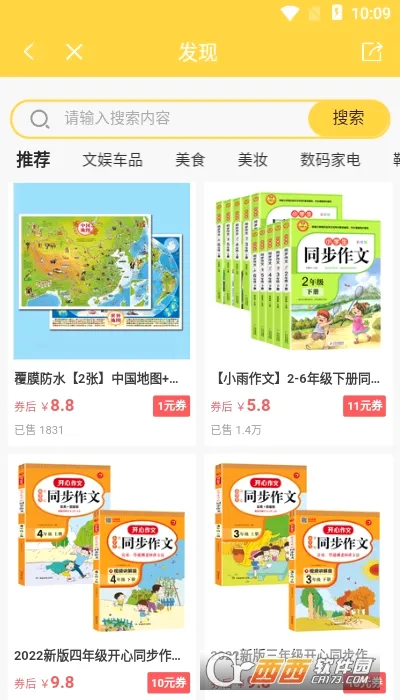Tap the yellow 搜索 button
Viewport: 400px width, 700px height.
point(348,118)
